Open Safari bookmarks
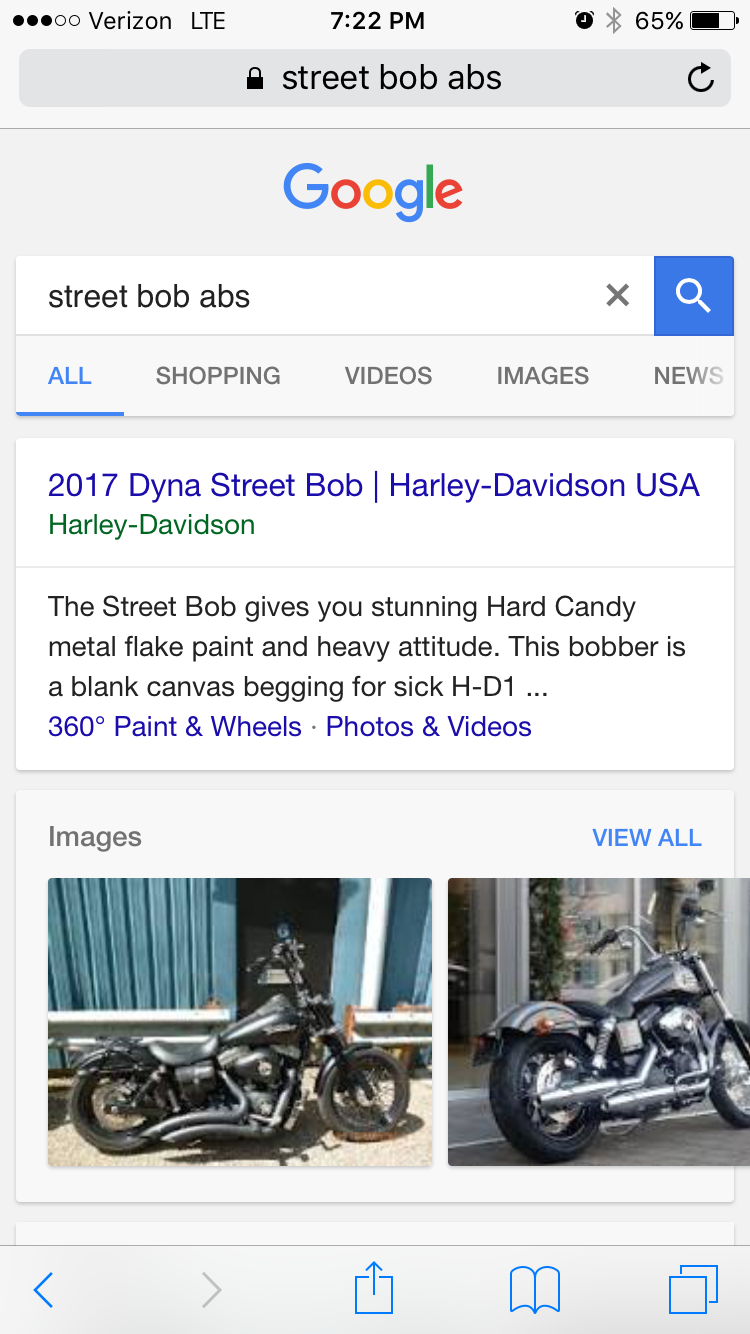 click(534, 1290)
